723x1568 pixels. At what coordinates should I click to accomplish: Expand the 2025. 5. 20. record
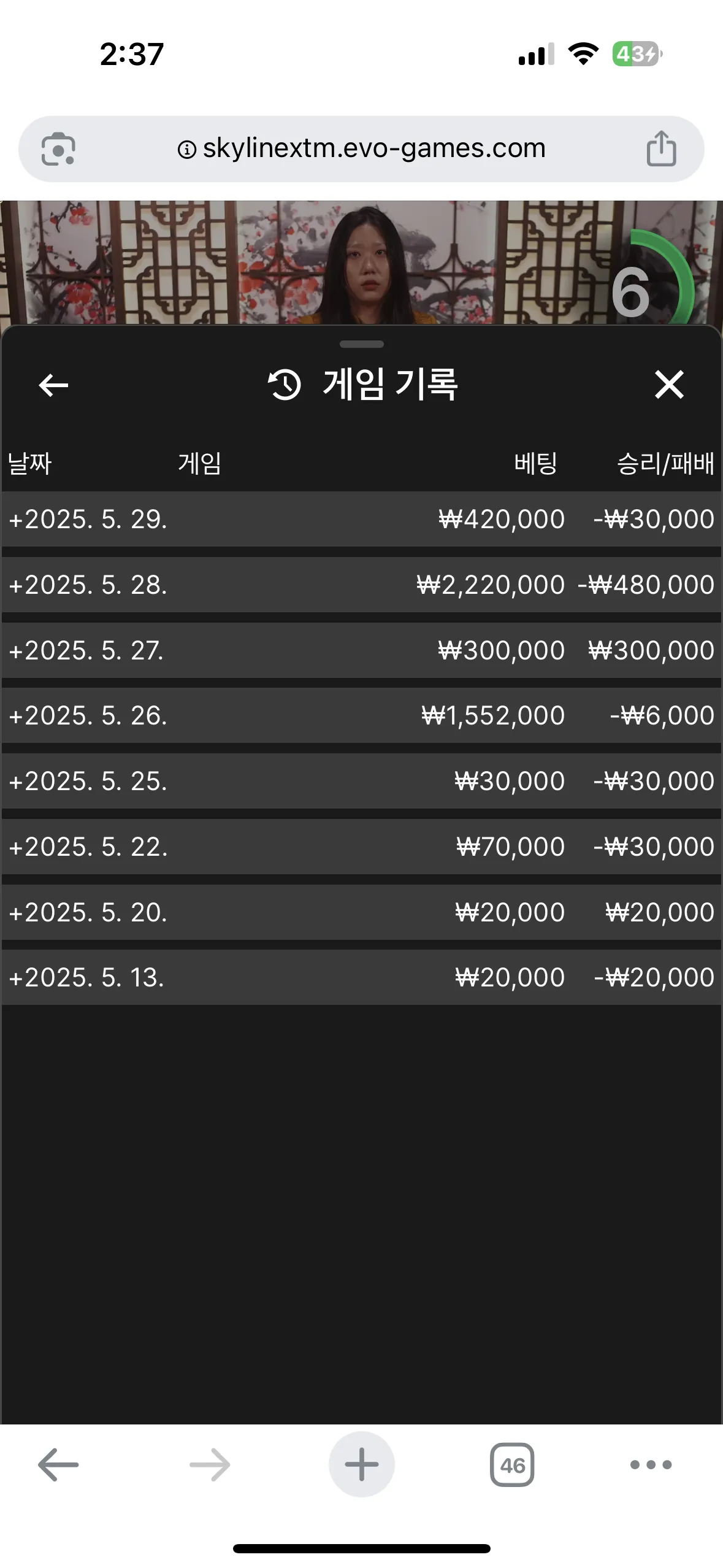pyautogui.click(x=361, y=912)
